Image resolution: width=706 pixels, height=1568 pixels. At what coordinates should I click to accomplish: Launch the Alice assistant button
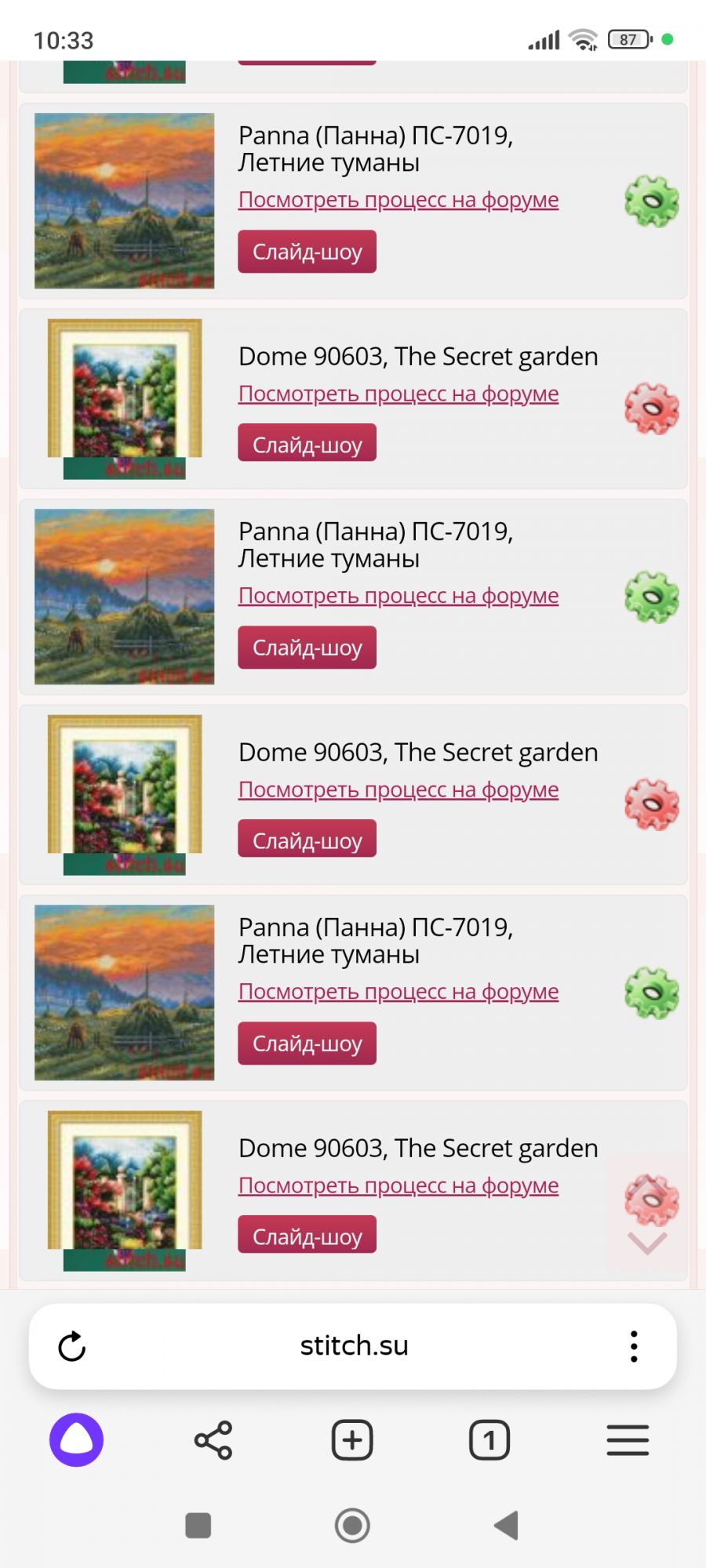[x=77, y=1440]
